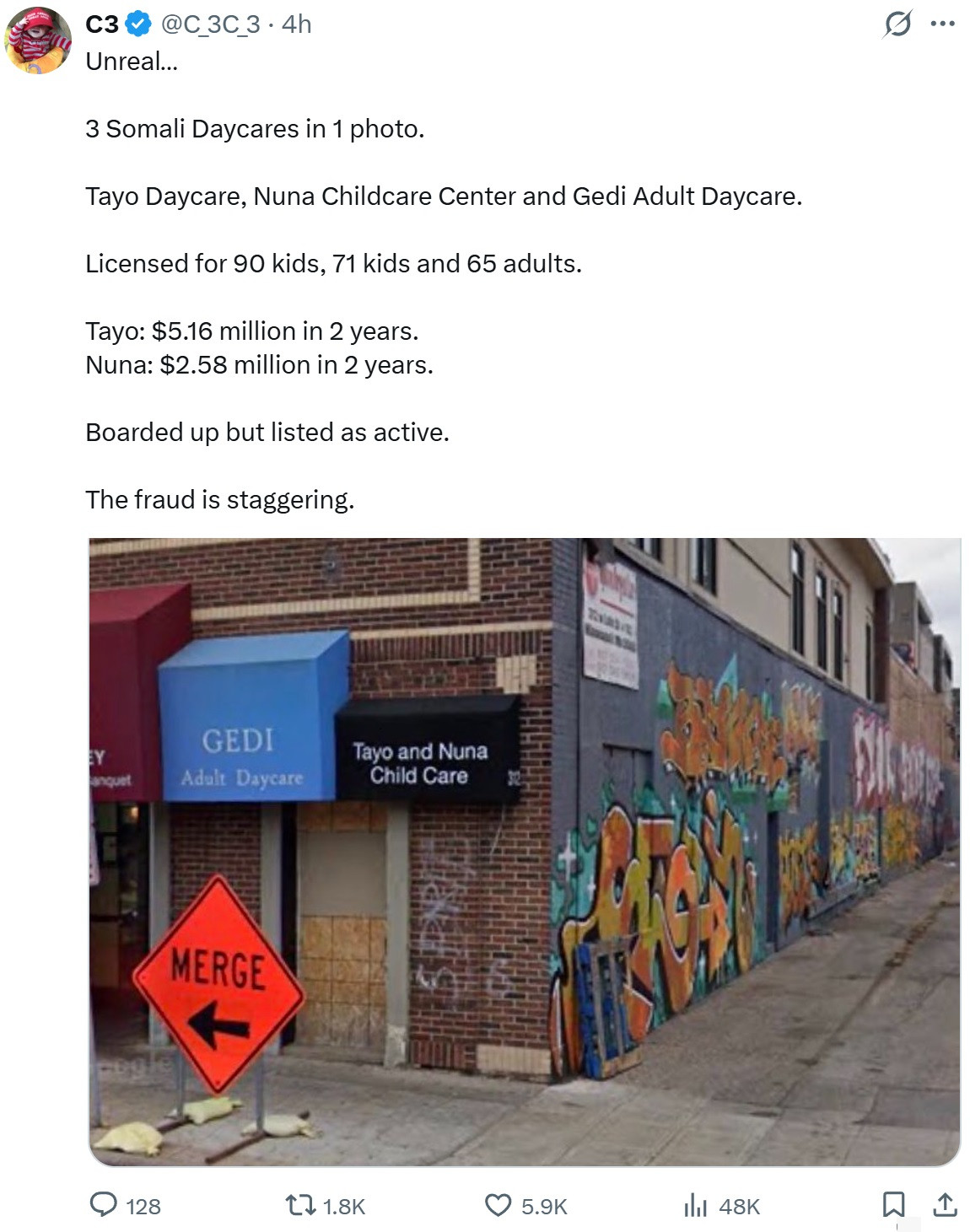Tap the Grok icon on the post
970x1232 pixels.
897,24
